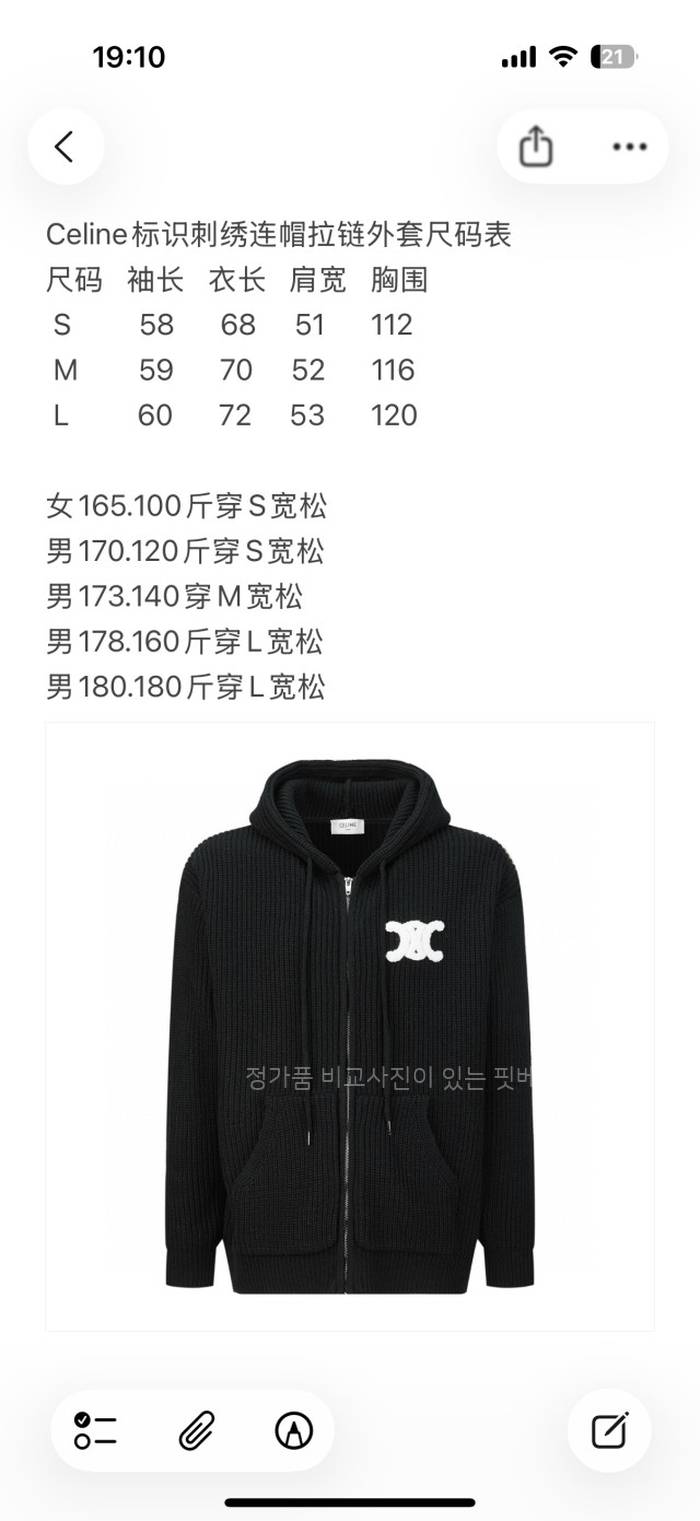
Task: Share this note
Action: point(536,147)
